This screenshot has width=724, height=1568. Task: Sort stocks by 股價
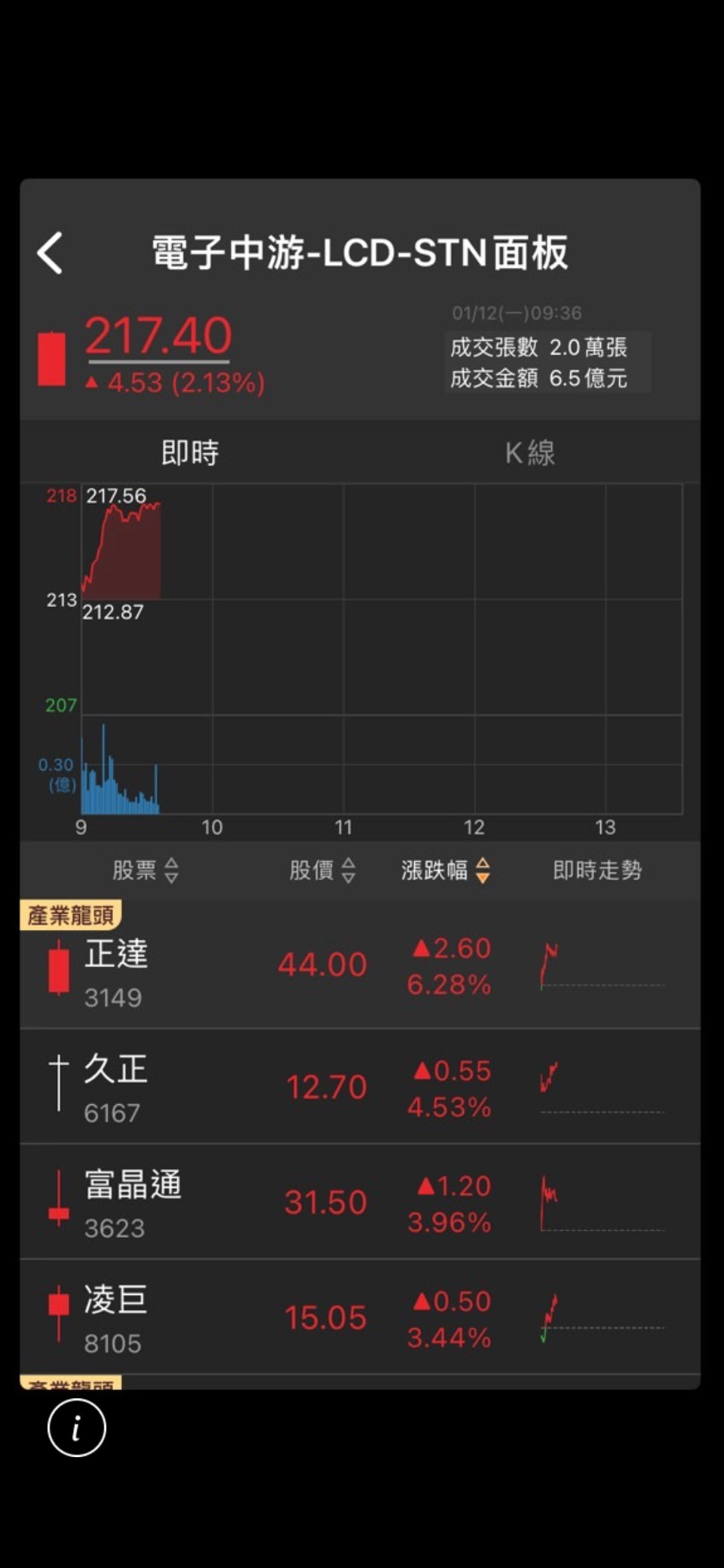[x=322, y=870]
